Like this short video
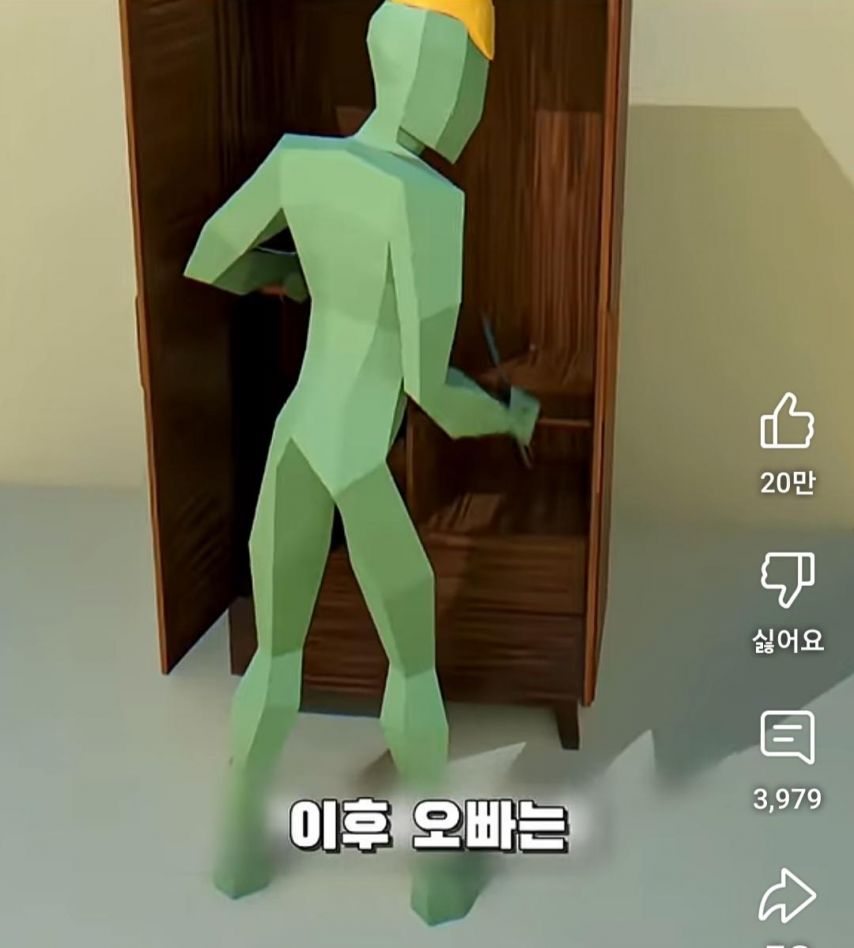Viewport: 854px width, 948px height. click(787, 422)
